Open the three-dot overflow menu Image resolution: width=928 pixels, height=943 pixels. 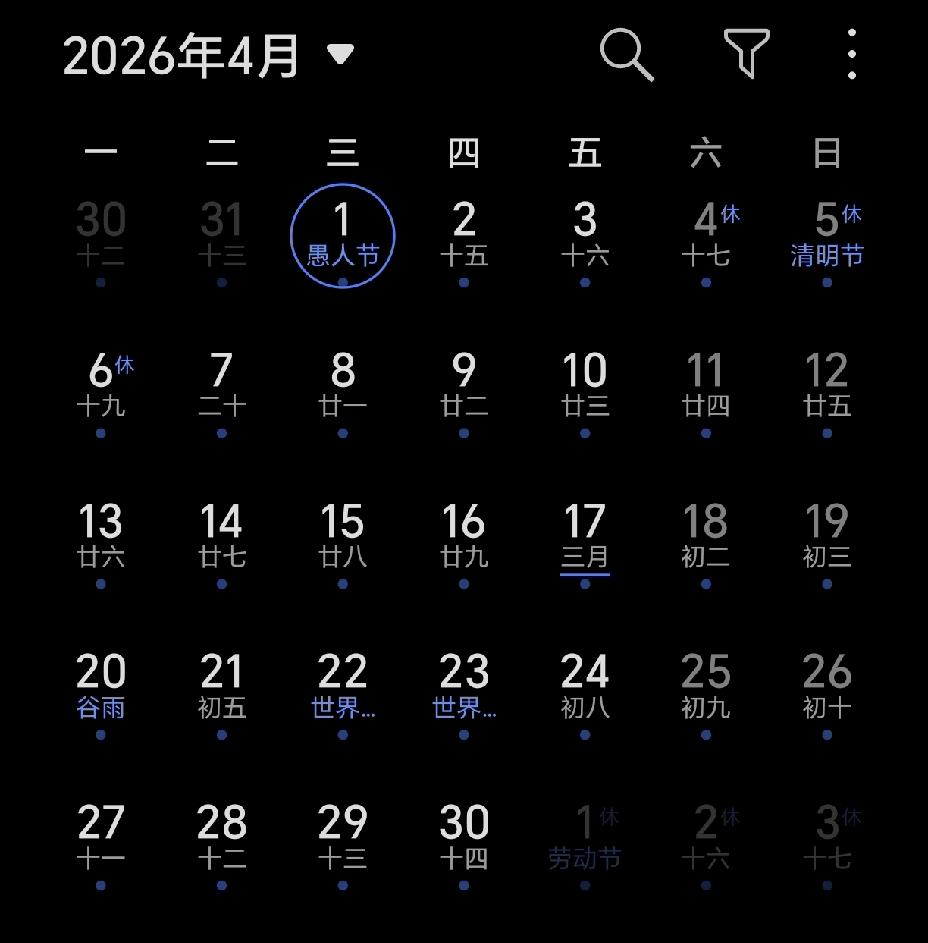[x=851, y=55]
